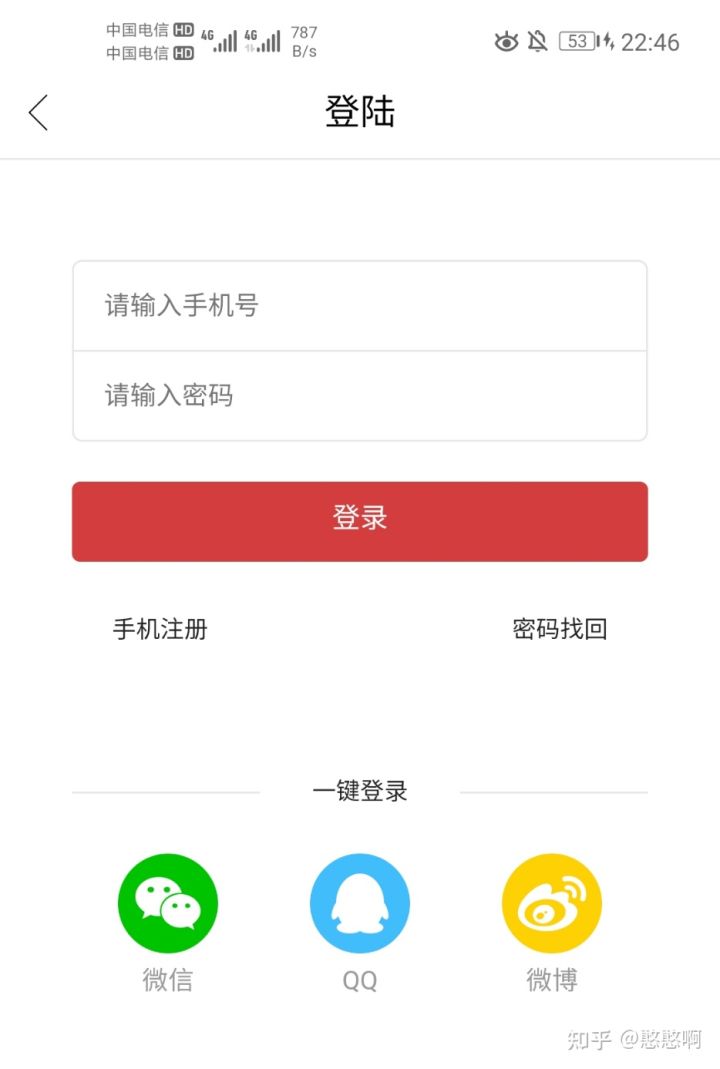Select the 微博 label under Weibo icon
This screenshot has width=720, height=1069.
coord(551,981)
